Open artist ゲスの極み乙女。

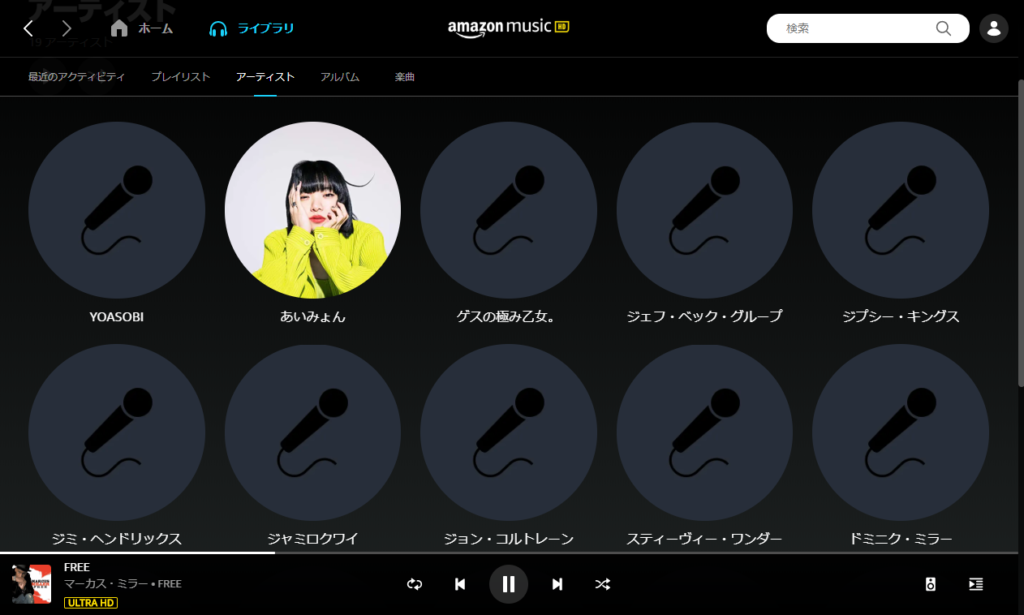click(508, 210)
